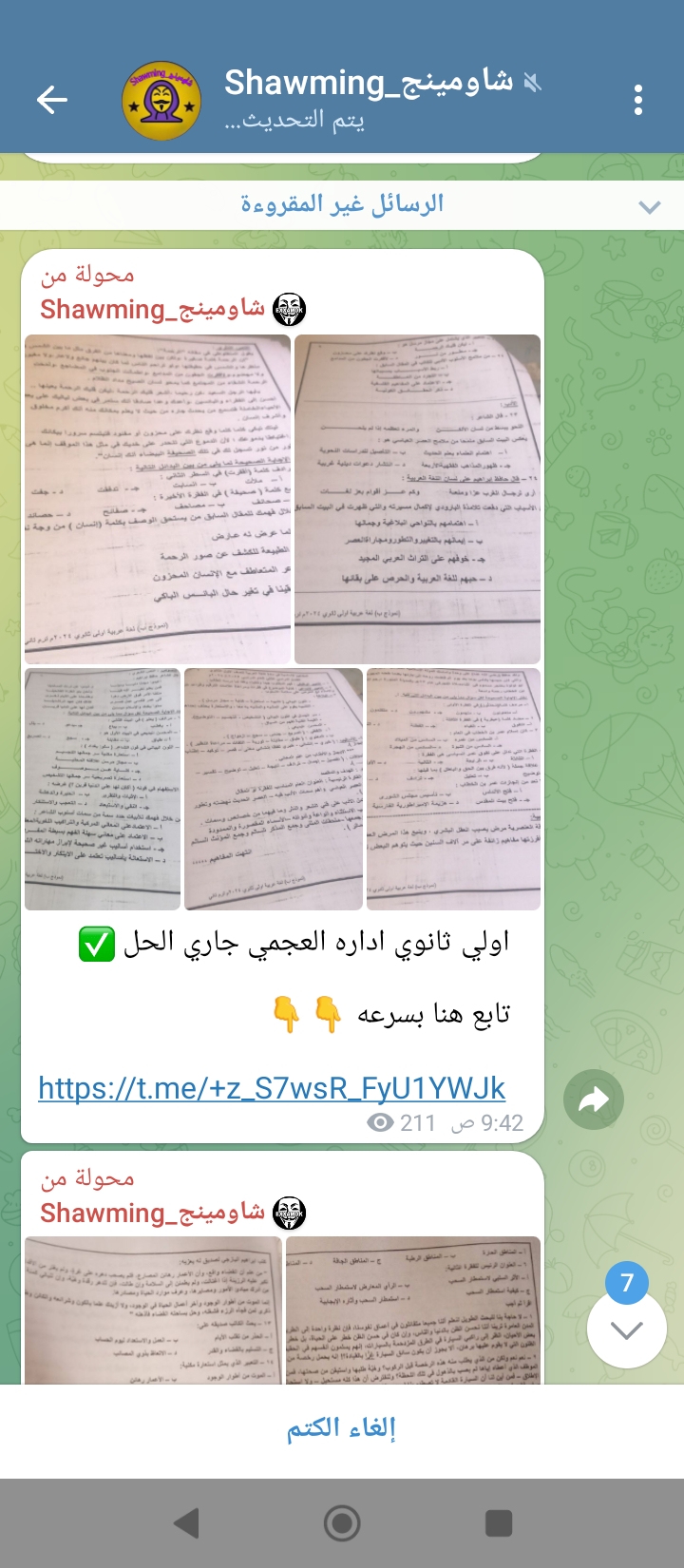Screen dimensions: 684x1568
Task: Open the forwarded source Shawming_شاومينج in first message
Action: point(152,310)
